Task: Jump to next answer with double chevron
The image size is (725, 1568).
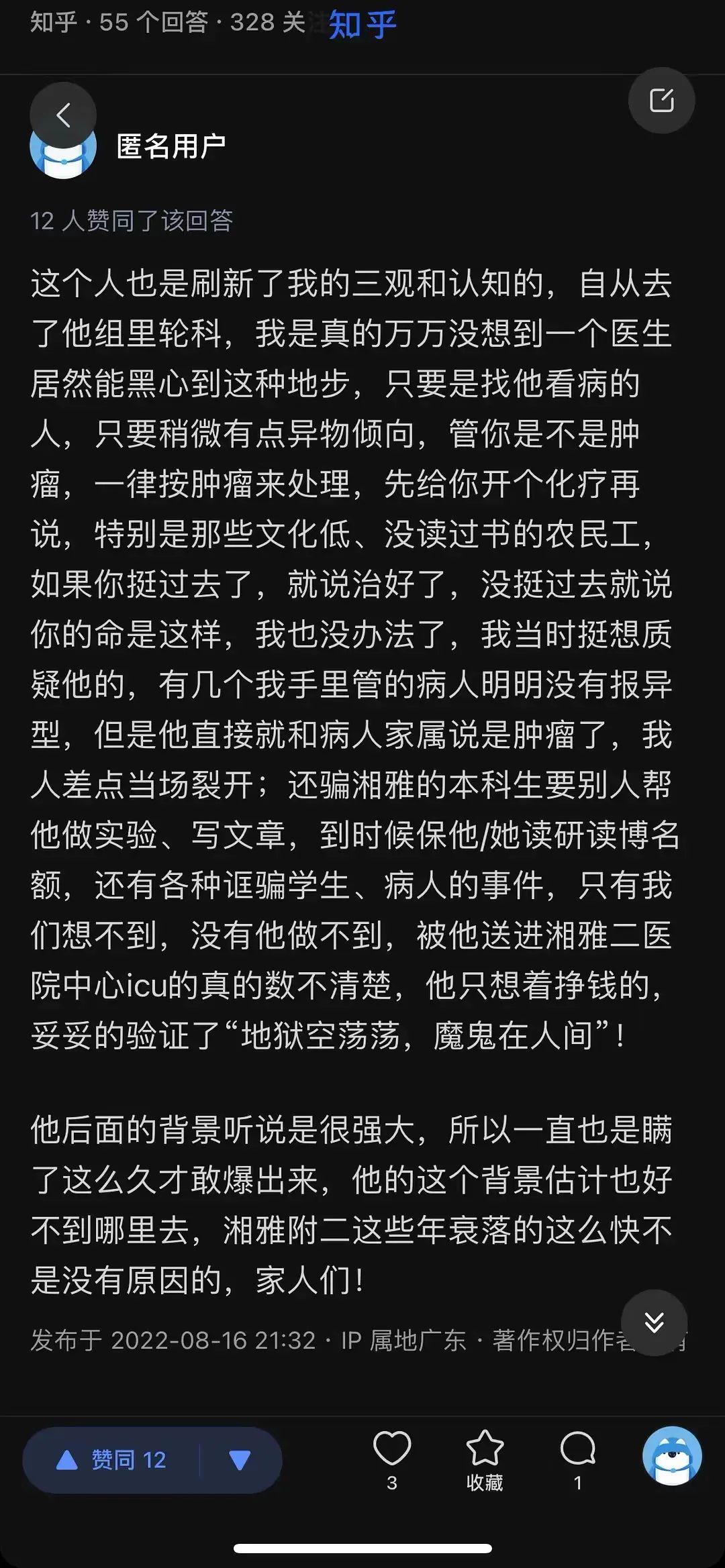Action: 654,1322
